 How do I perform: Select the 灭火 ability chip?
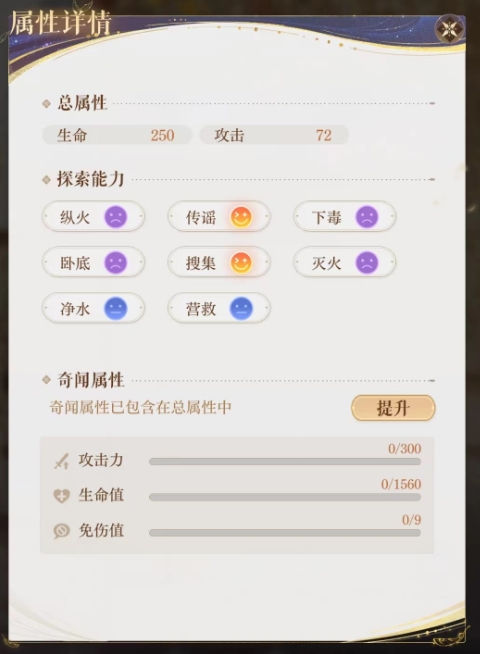point(344,262)
